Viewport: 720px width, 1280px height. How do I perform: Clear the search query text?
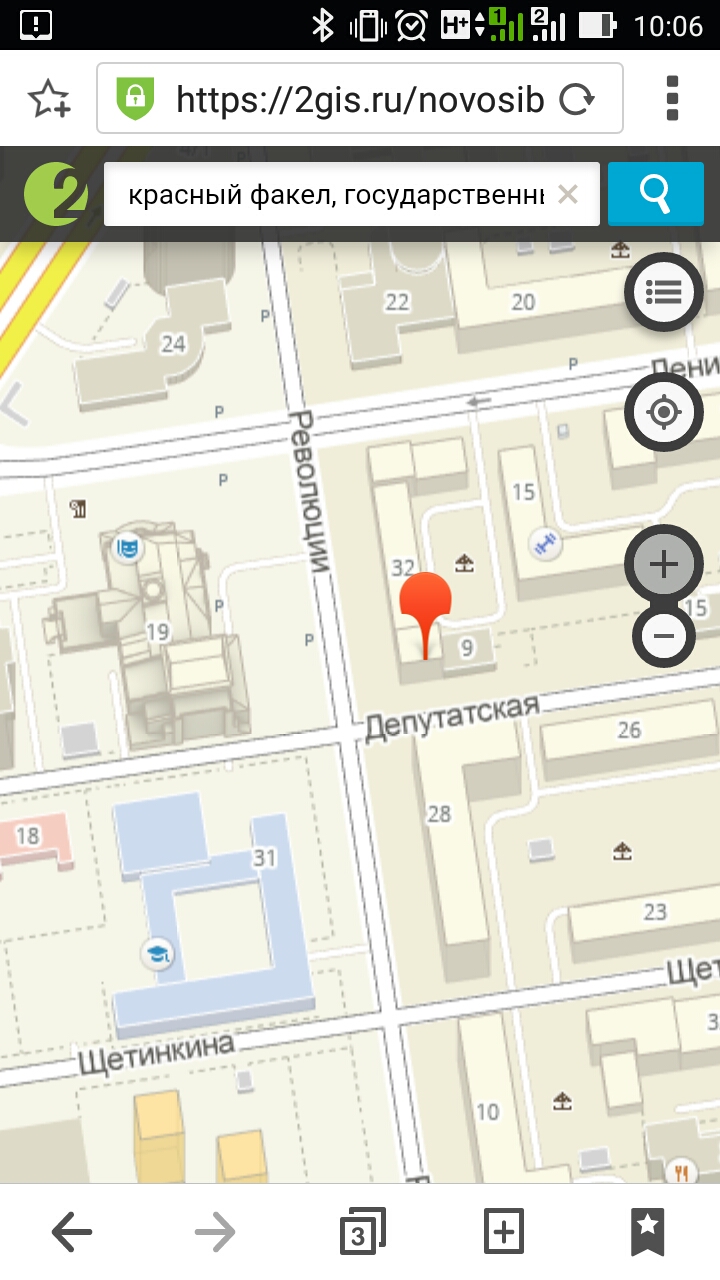click(567, 194)
